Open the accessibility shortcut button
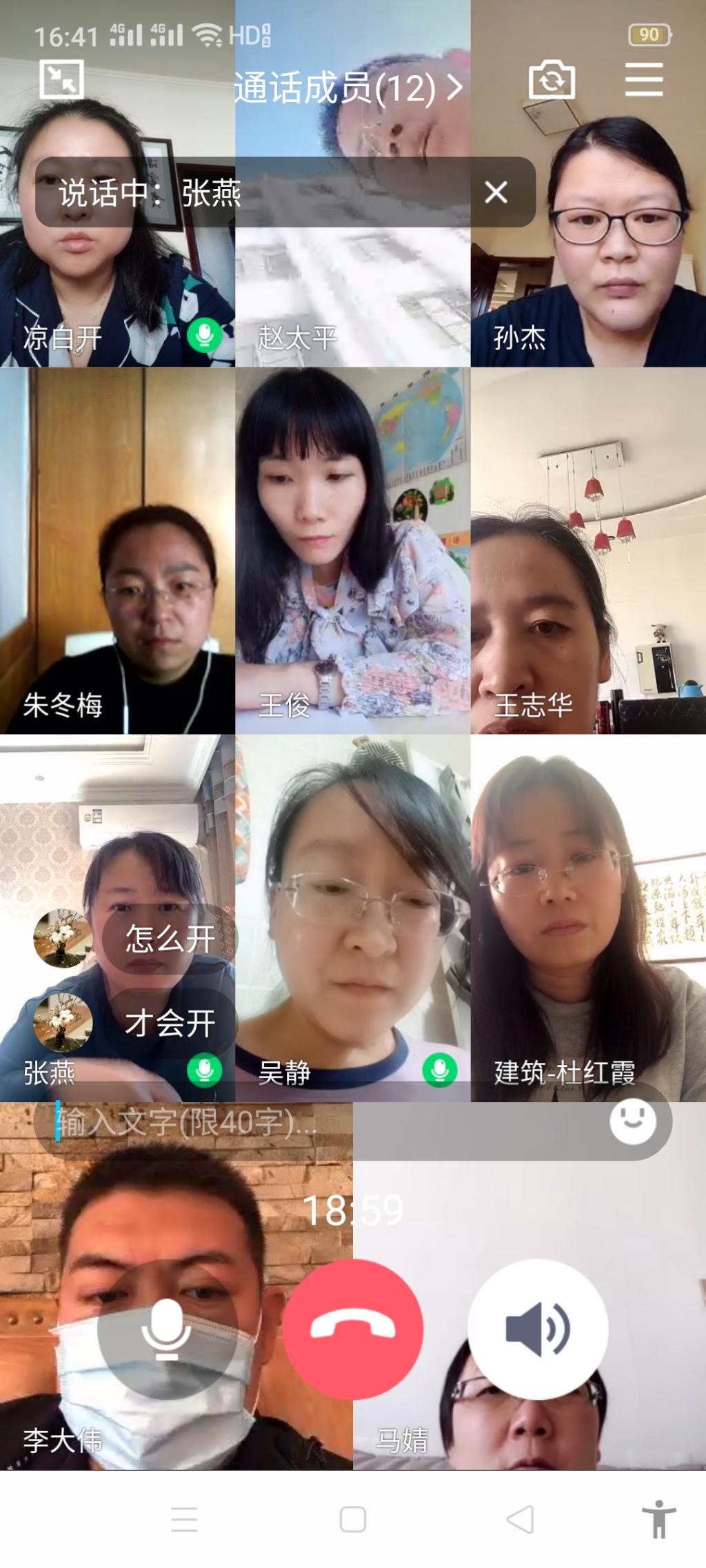This screenshot has height=1568, width=706. [x=658, y=1519]
